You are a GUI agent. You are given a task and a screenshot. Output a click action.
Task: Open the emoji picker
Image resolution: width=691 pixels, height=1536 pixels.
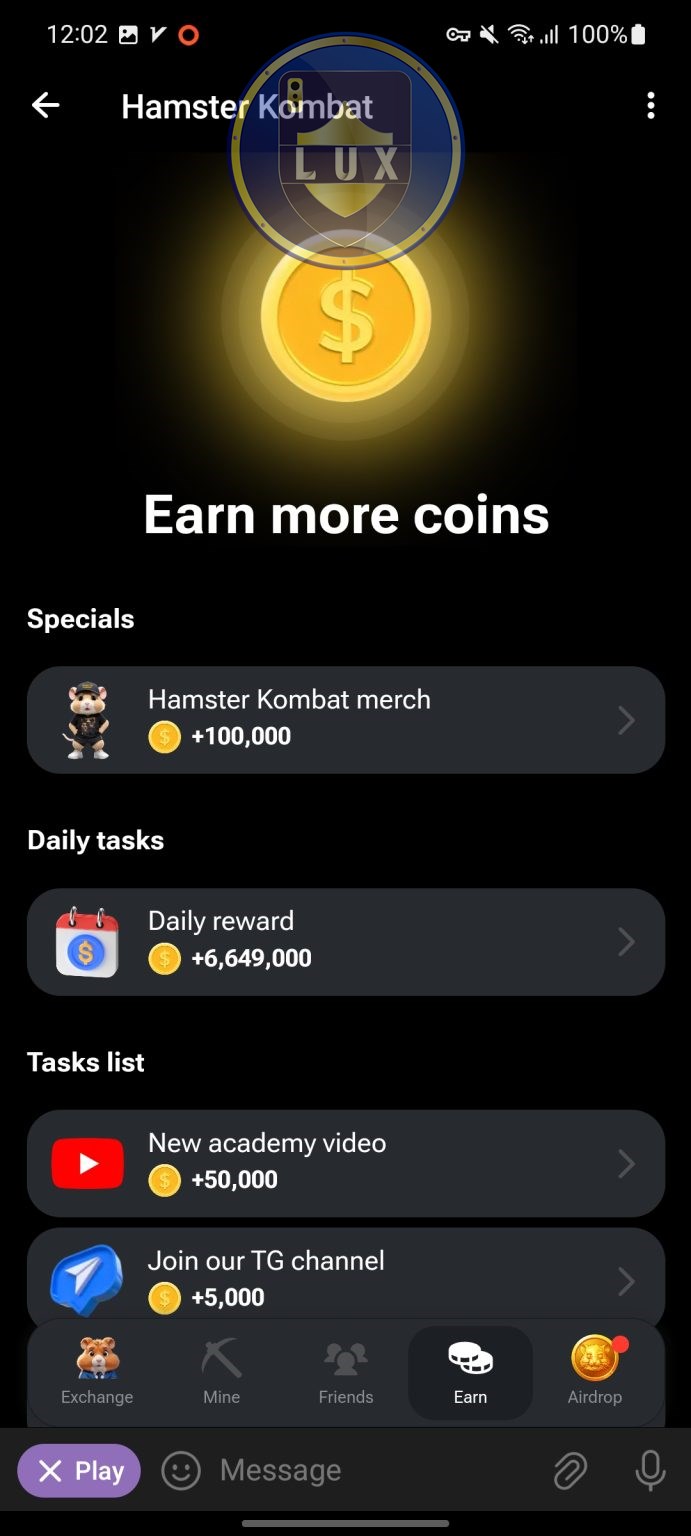[x=181, y=1471]
